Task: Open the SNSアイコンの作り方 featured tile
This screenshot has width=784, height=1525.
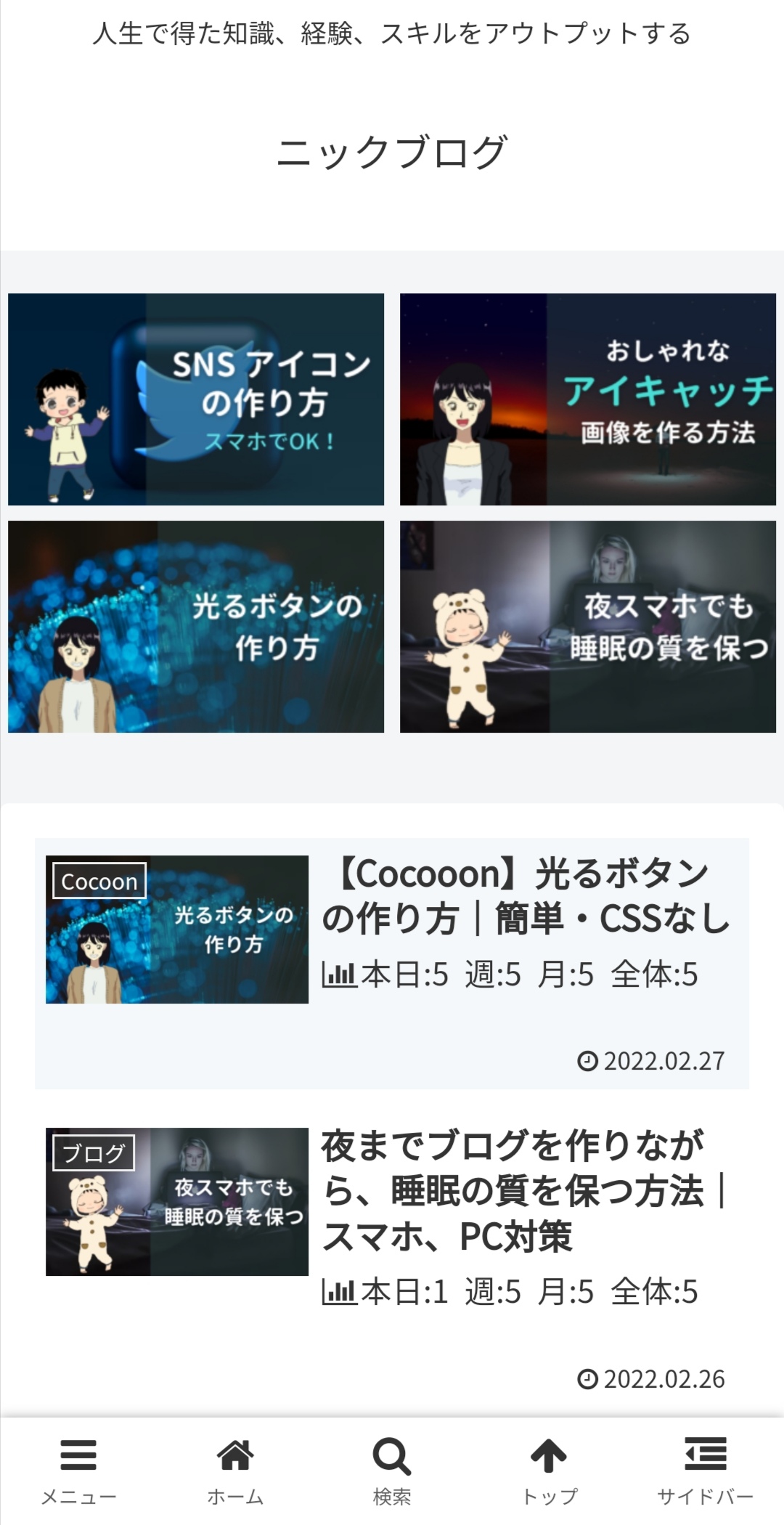Action: (x=196, y=399)
